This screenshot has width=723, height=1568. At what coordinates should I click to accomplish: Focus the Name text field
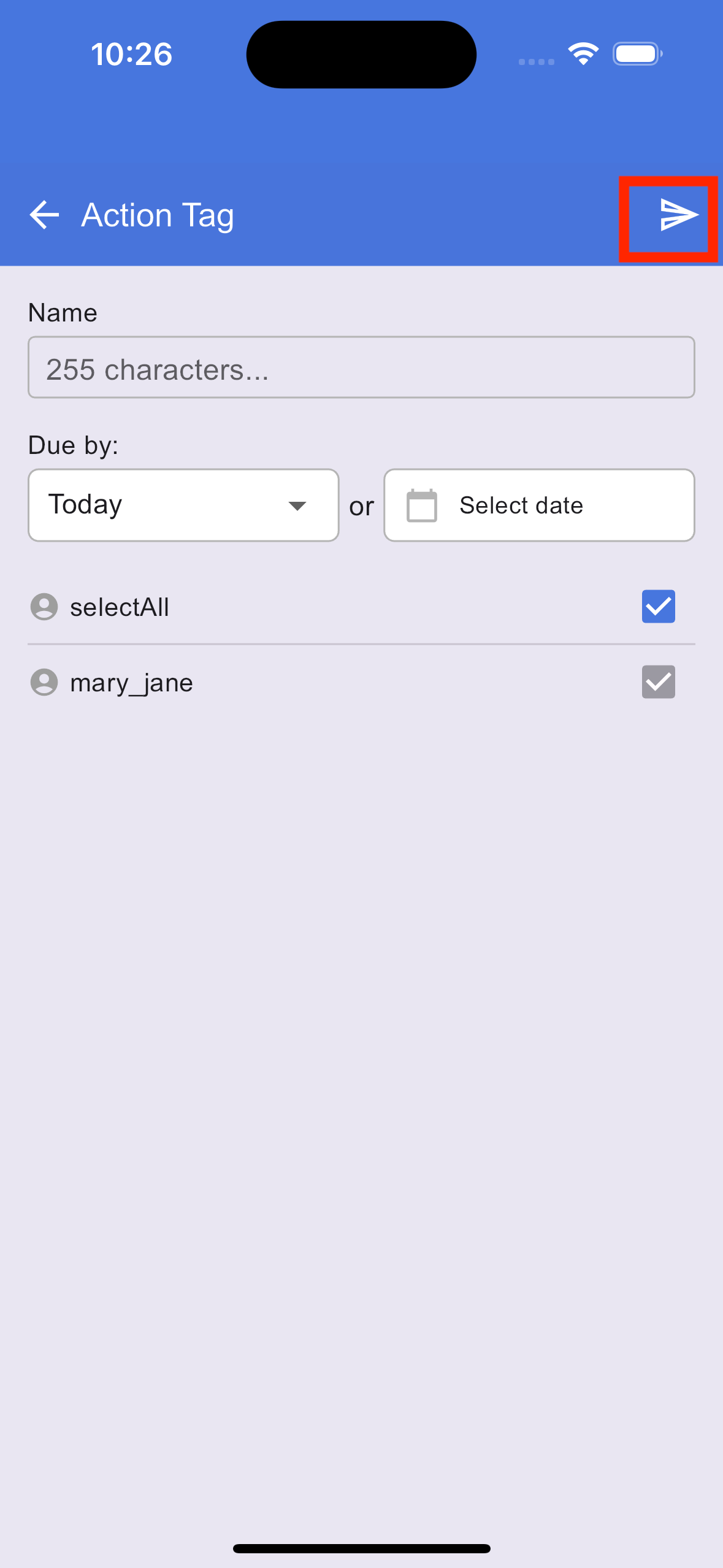(361, 367)
